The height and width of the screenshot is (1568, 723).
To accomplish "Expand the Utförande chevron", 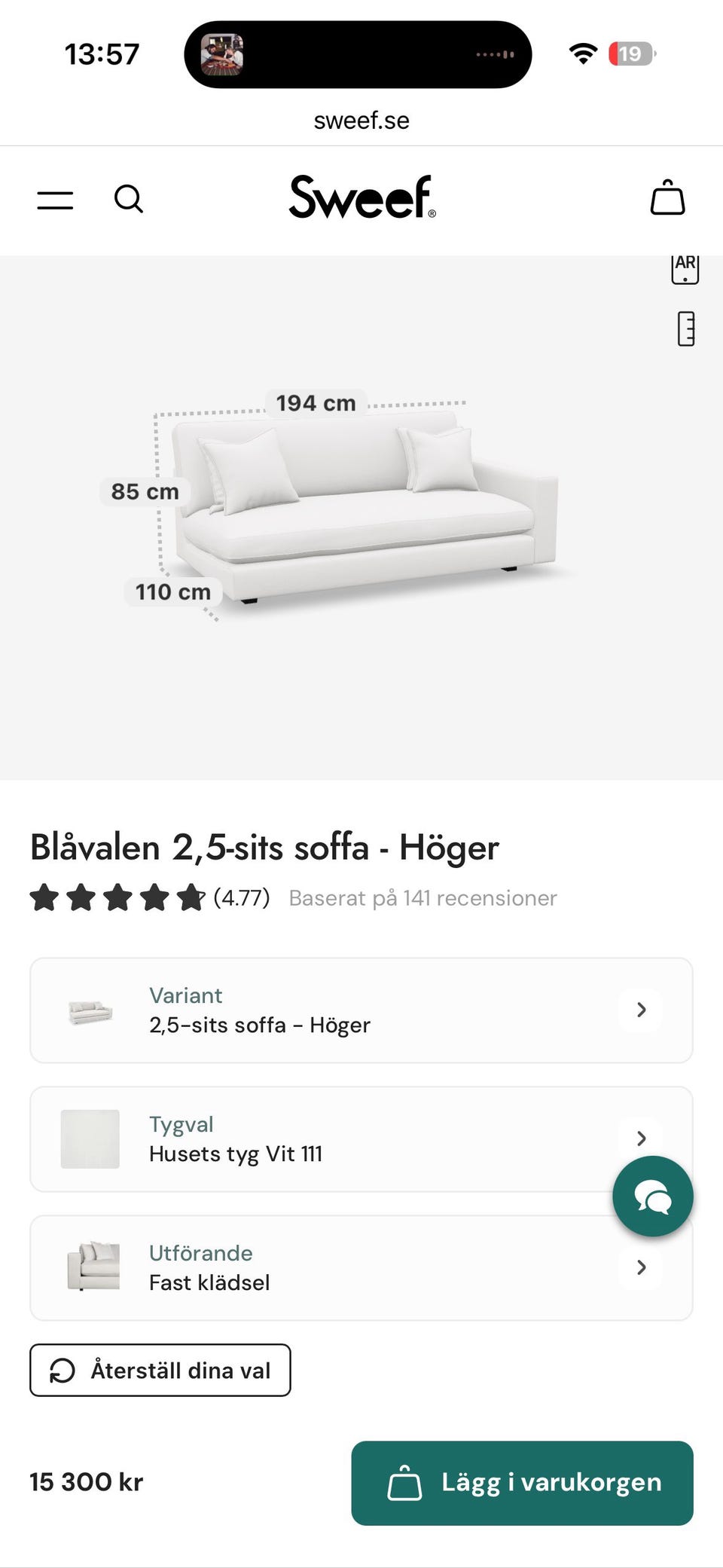I will click(640, 1267).
